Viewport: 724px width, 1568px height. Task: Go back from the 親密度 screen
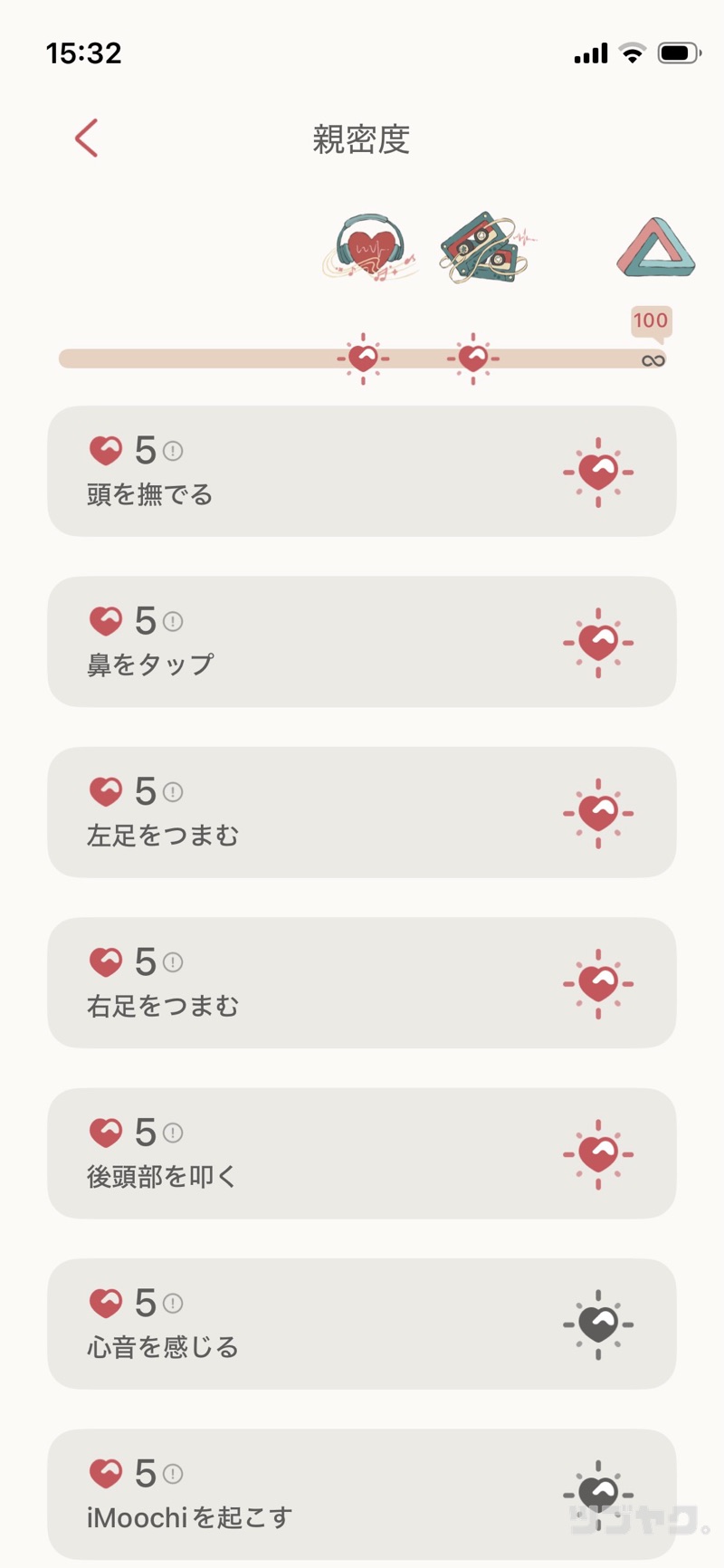[87, 139]
